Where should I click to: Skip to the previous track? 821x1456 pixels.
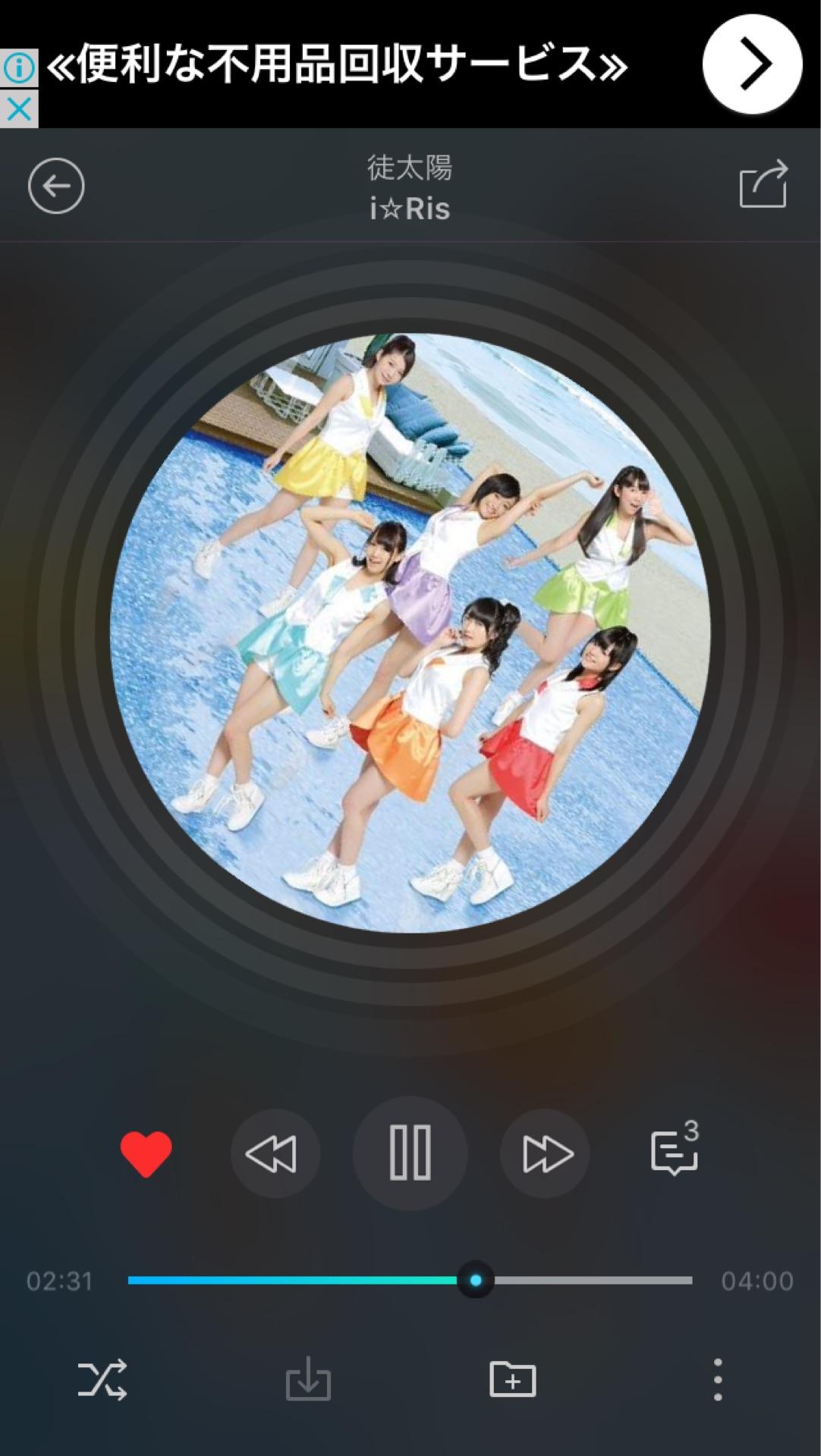tap(275, 1153)
